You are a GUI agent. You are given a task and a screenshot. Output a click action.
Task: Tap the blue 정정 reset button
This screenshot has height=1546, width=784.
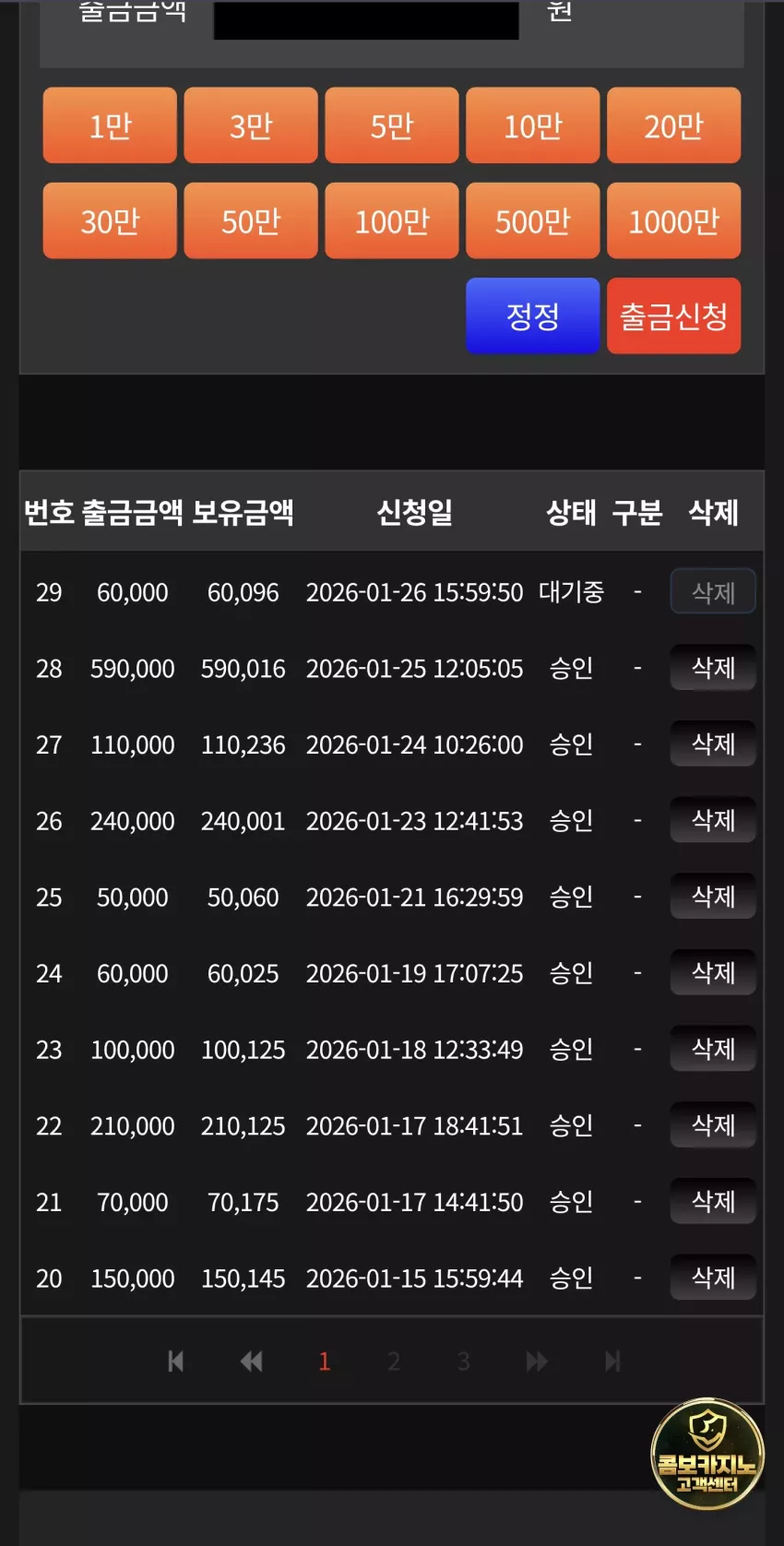(x=533, y=315)
